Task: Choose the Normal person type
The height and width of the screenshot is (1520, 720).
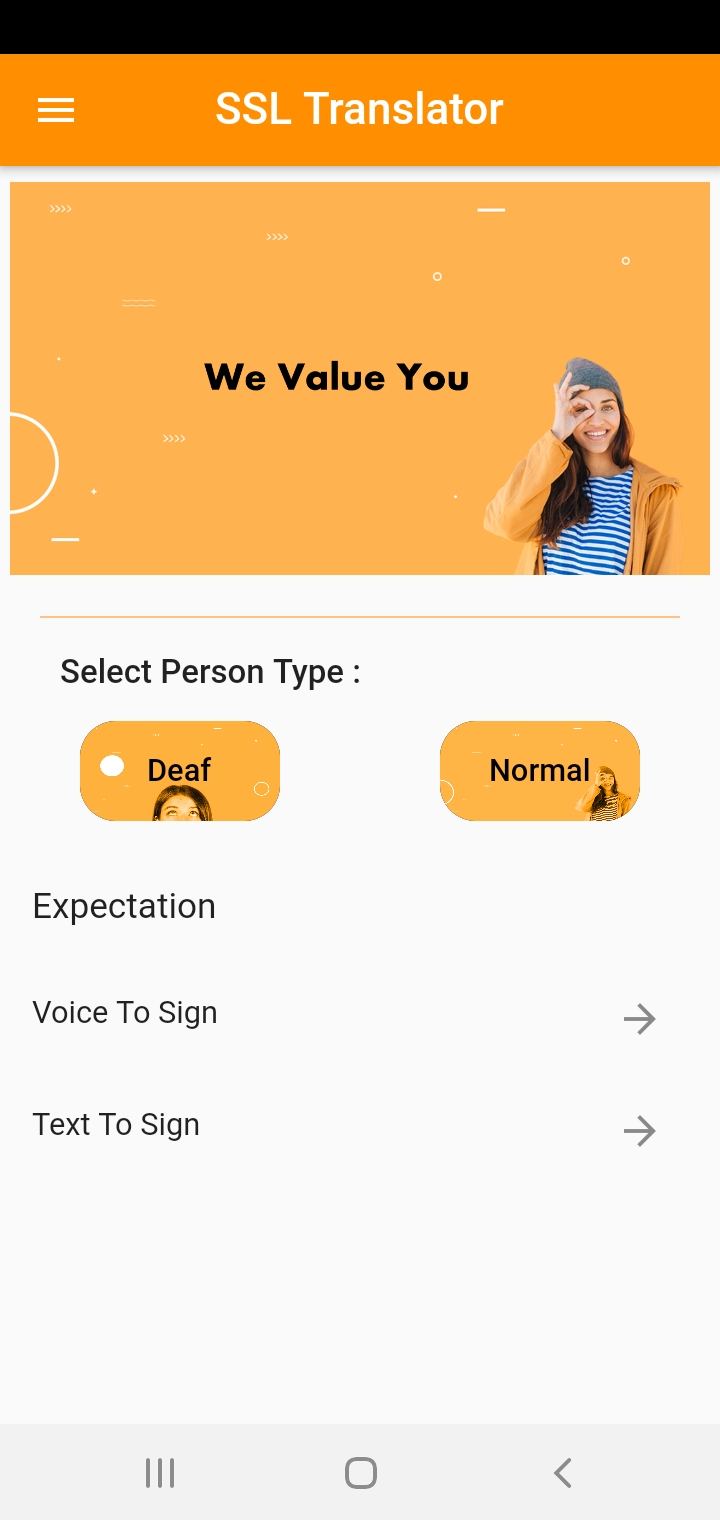Action: [x=540, y=771]
